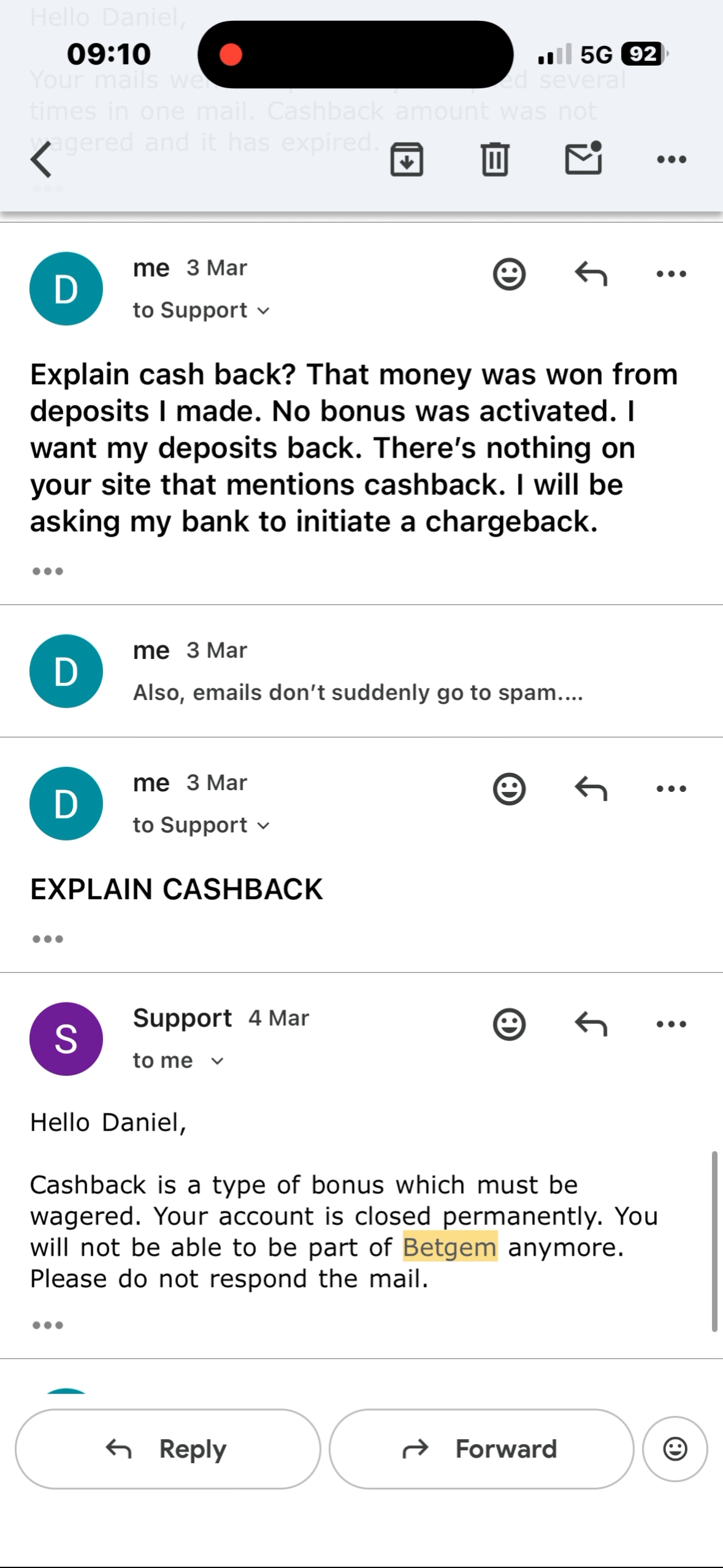Show trimmed content under 'Explain cash back?' message

coord(48,571)
